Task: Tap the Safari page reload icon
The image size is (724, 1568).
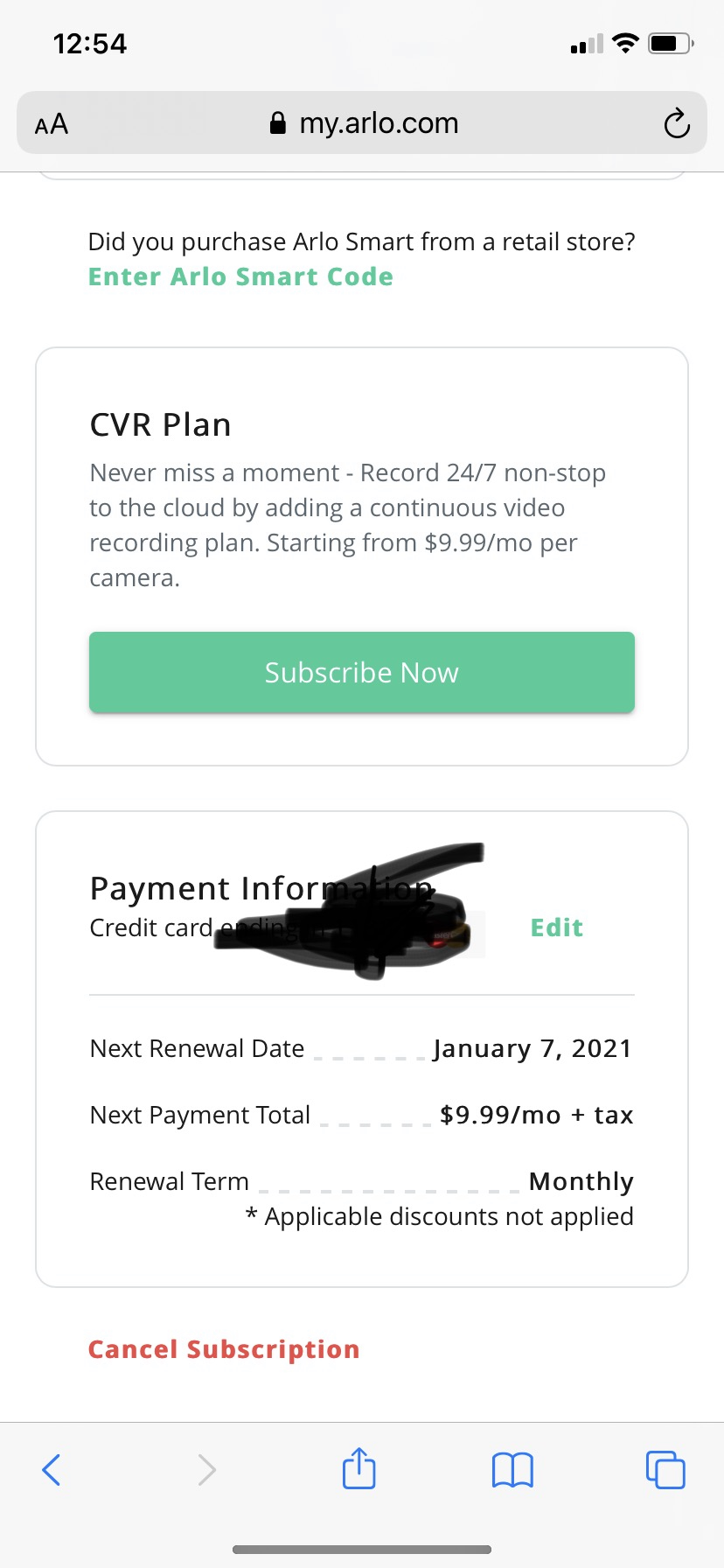Action: pyautogui.click(x=677, y=123)
